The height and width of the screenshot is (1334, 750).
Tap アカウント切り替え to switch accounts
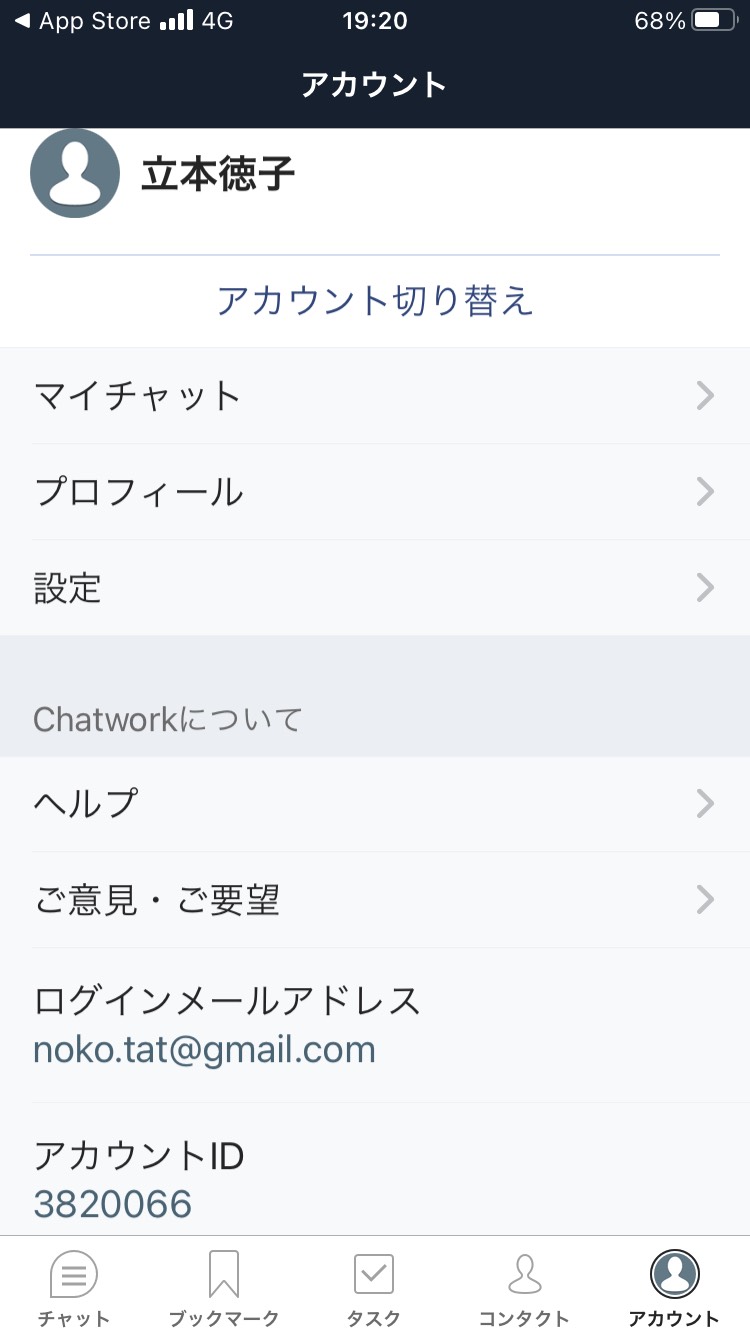tap(375, 300)
